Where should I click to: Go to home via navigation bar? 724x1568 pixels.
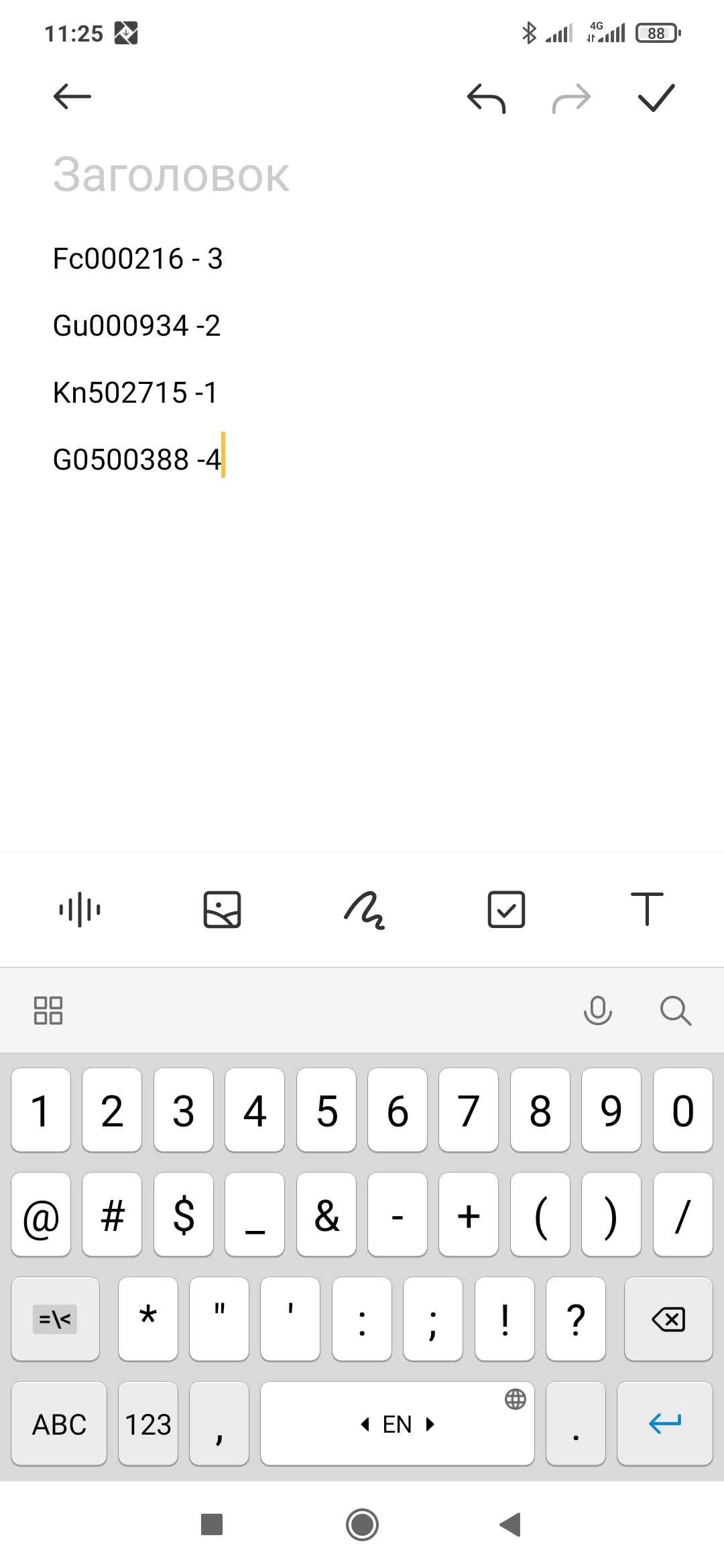[x=362, y=1525]
